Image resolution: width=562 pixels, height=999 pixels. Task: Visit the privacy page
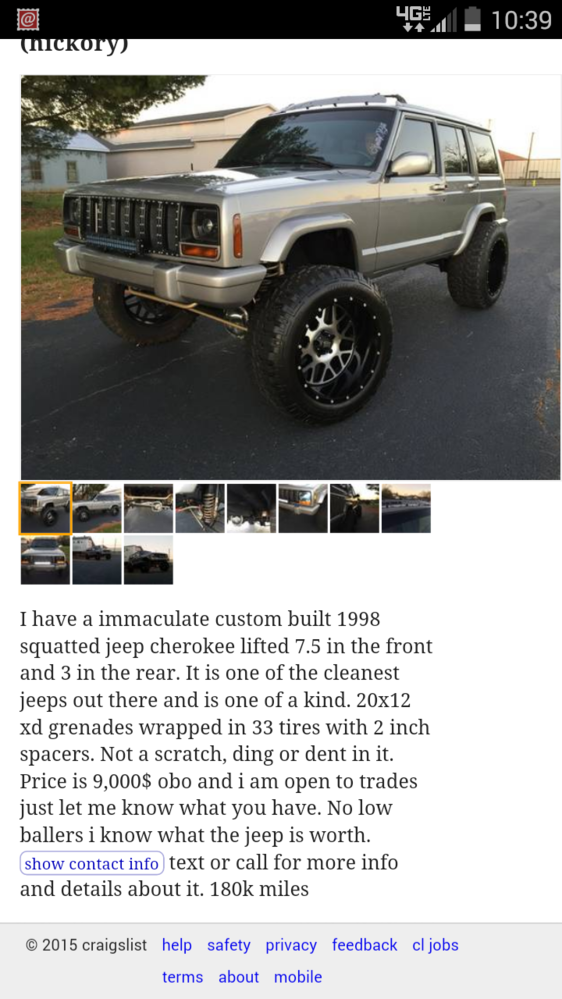tap(291, 945)
